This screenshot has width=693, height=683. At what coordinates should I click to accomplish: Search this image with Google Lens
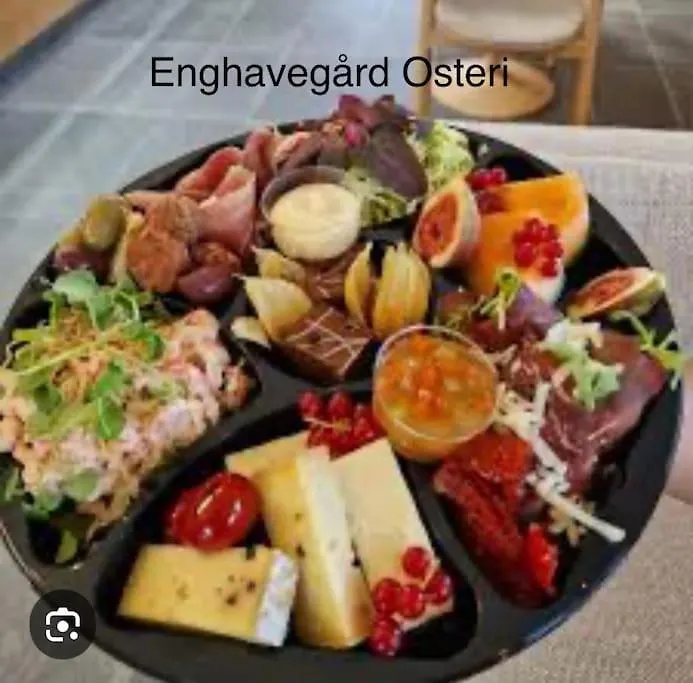[62, 625]
